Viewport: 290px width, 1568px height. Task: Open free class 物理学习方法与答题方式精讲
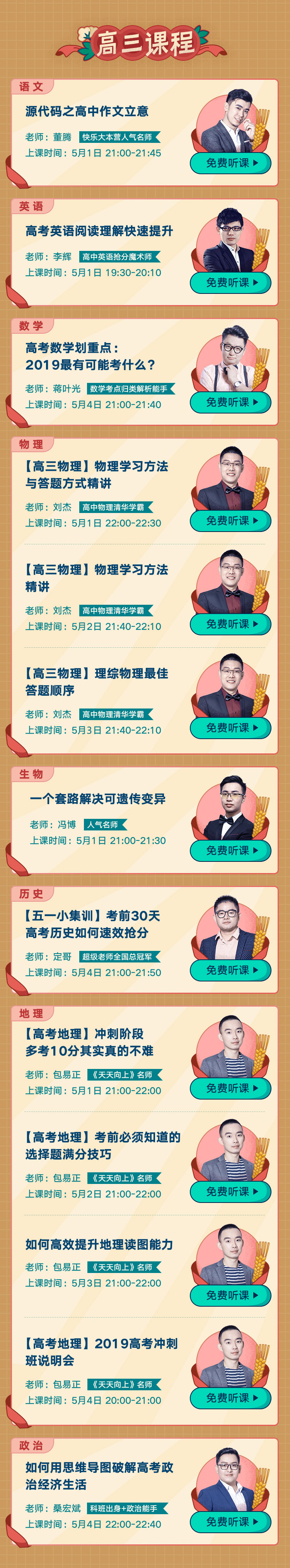tap(230, 521)
